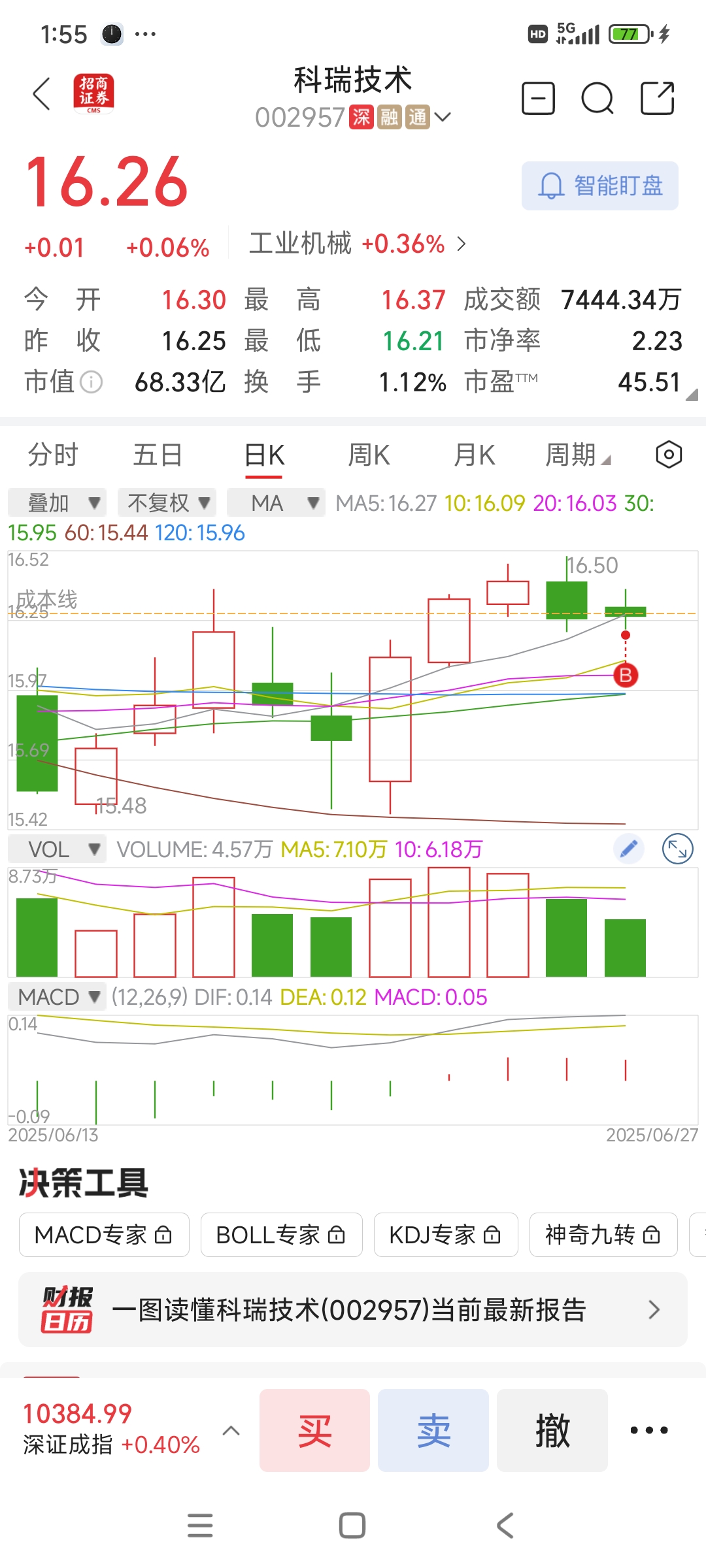Open the 财报日历 latest report banner
The width and height of the screenshot is (706, 1568).
(353, 1309)
